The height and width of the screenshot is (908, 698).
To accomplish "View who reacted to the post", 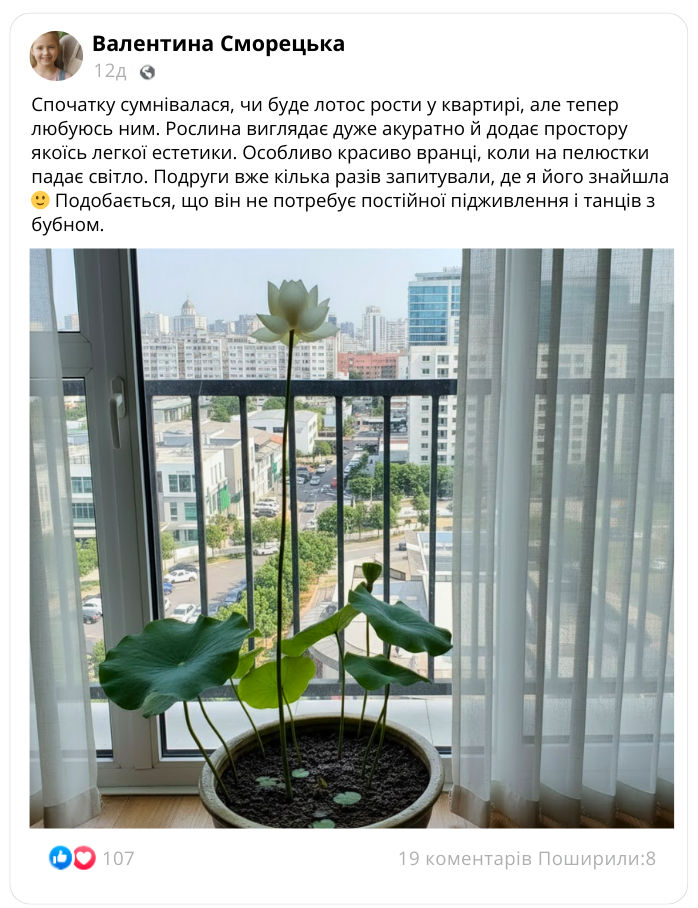I will click(x=91, y=858).
